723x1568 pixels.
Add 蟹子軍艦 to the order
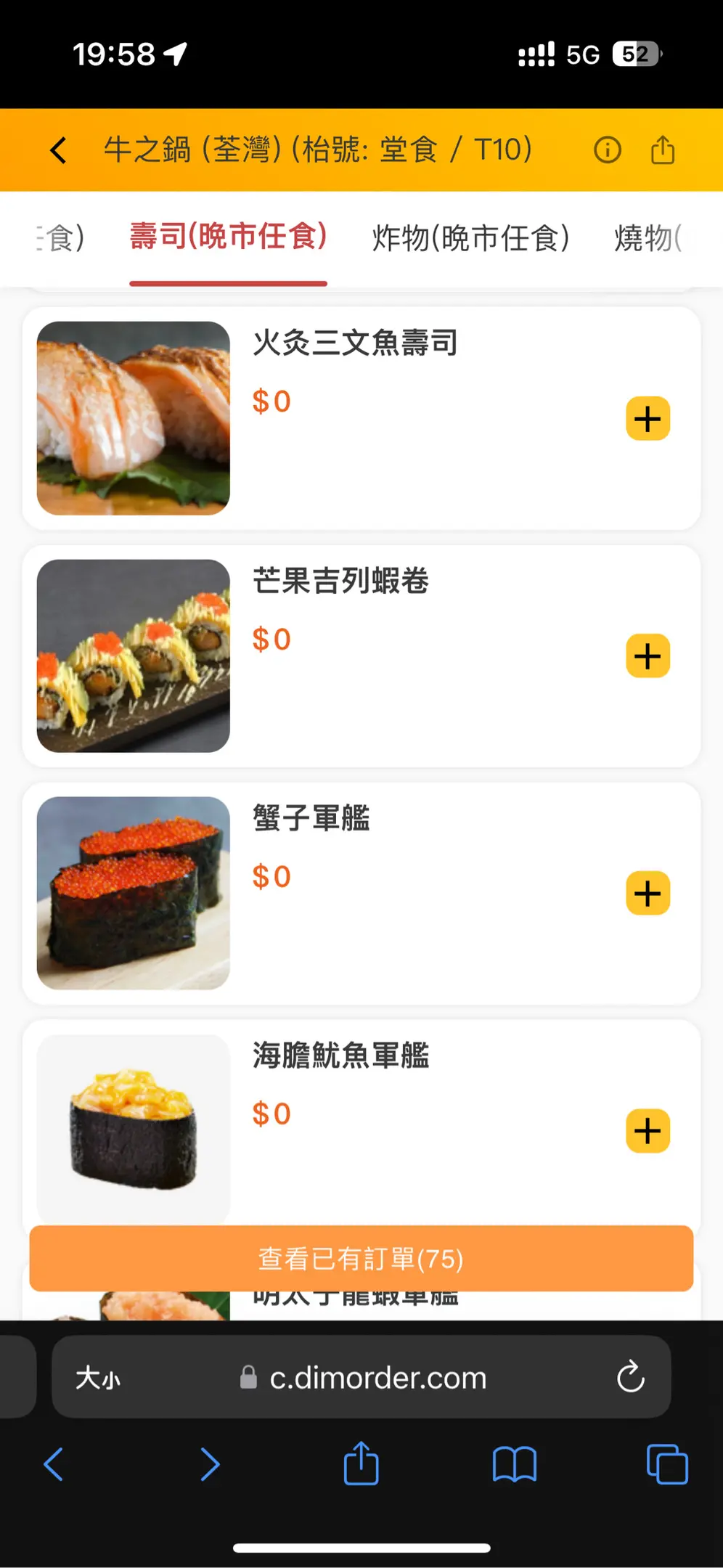648,894
